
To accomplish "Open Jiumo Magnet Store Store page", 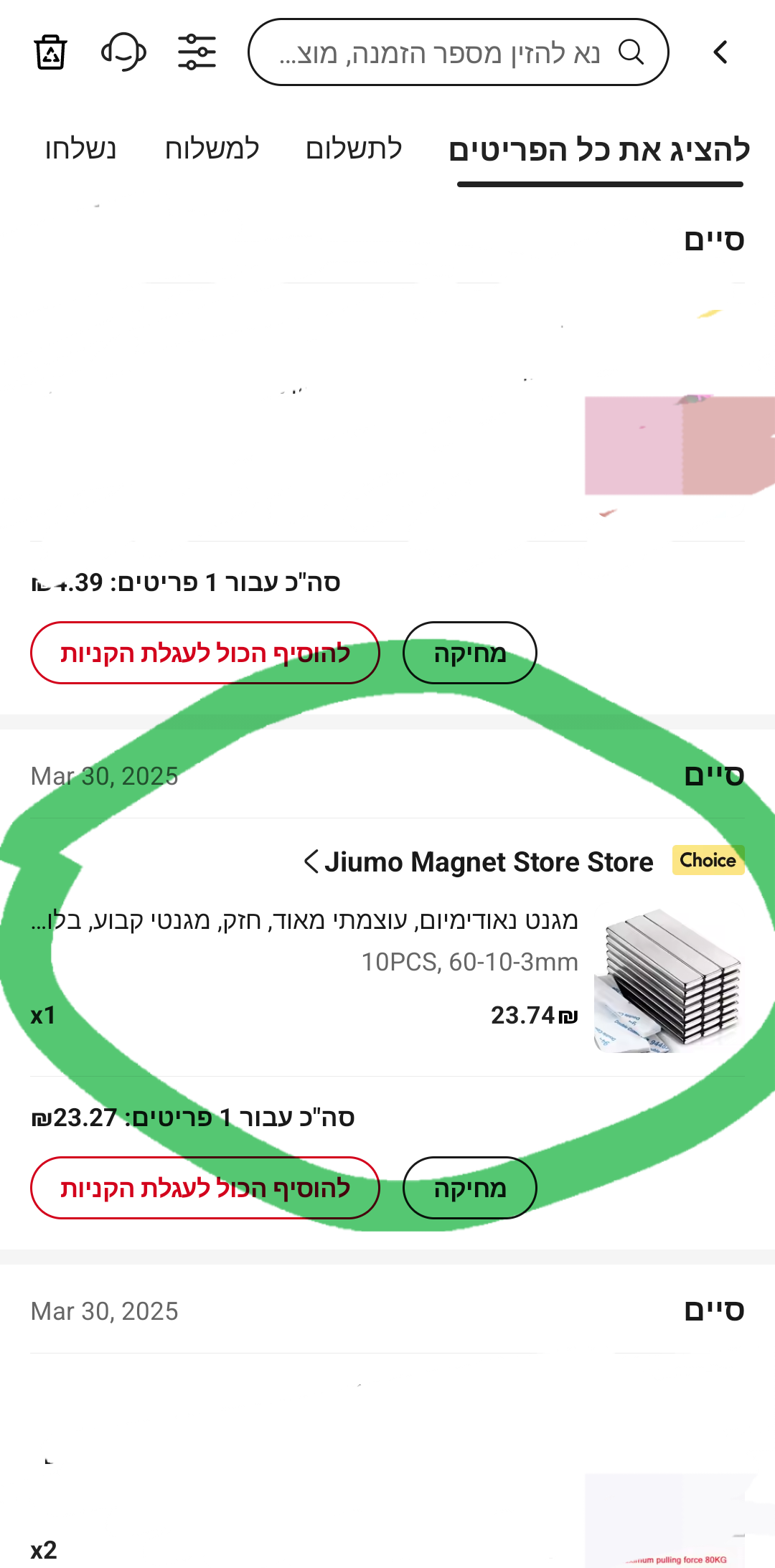I will pos(479,861).
